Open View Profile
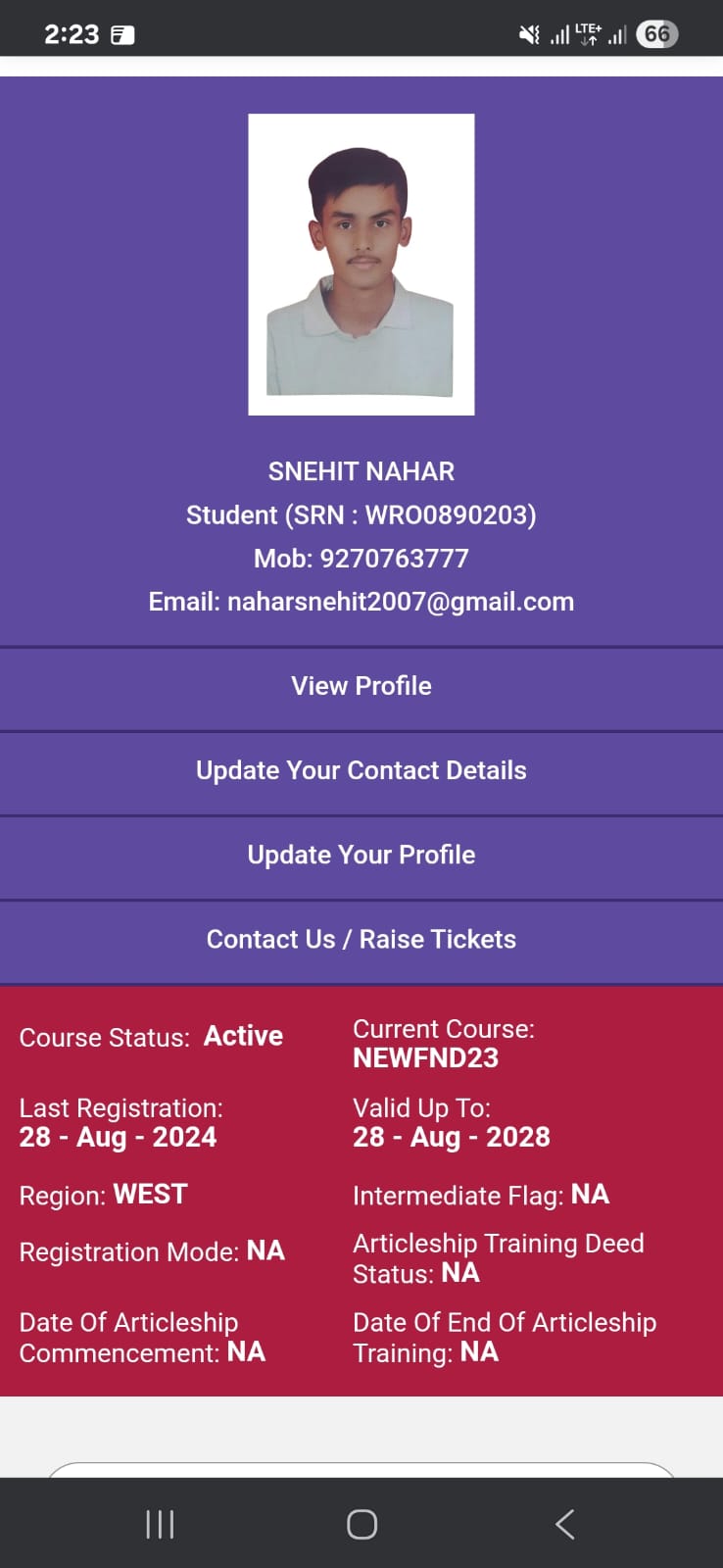Image resolution: width=723 pixels, height=1568 pixels. click(361, 686)
